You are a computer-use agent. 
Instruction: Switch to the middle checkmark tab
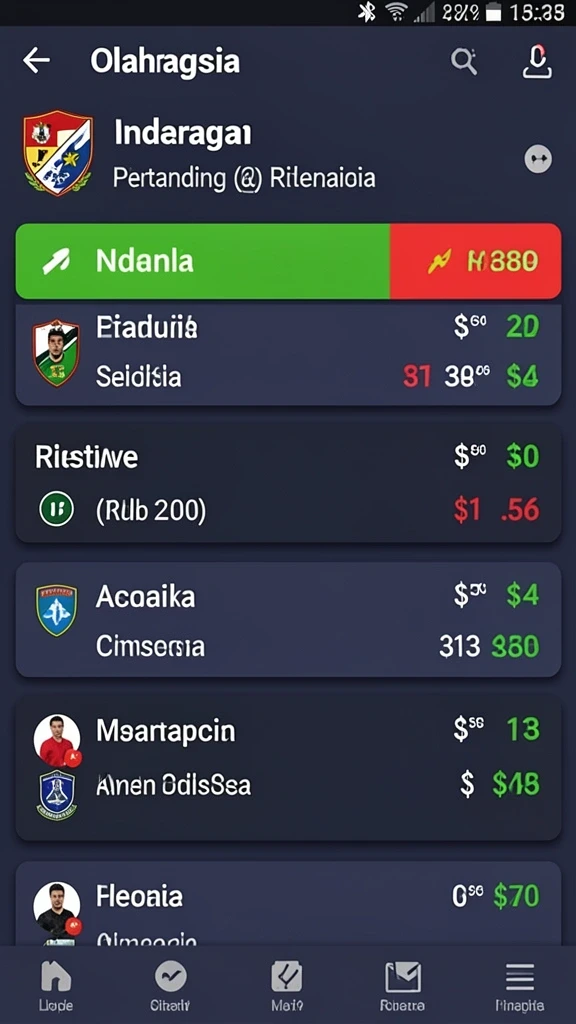coord(287,986)
